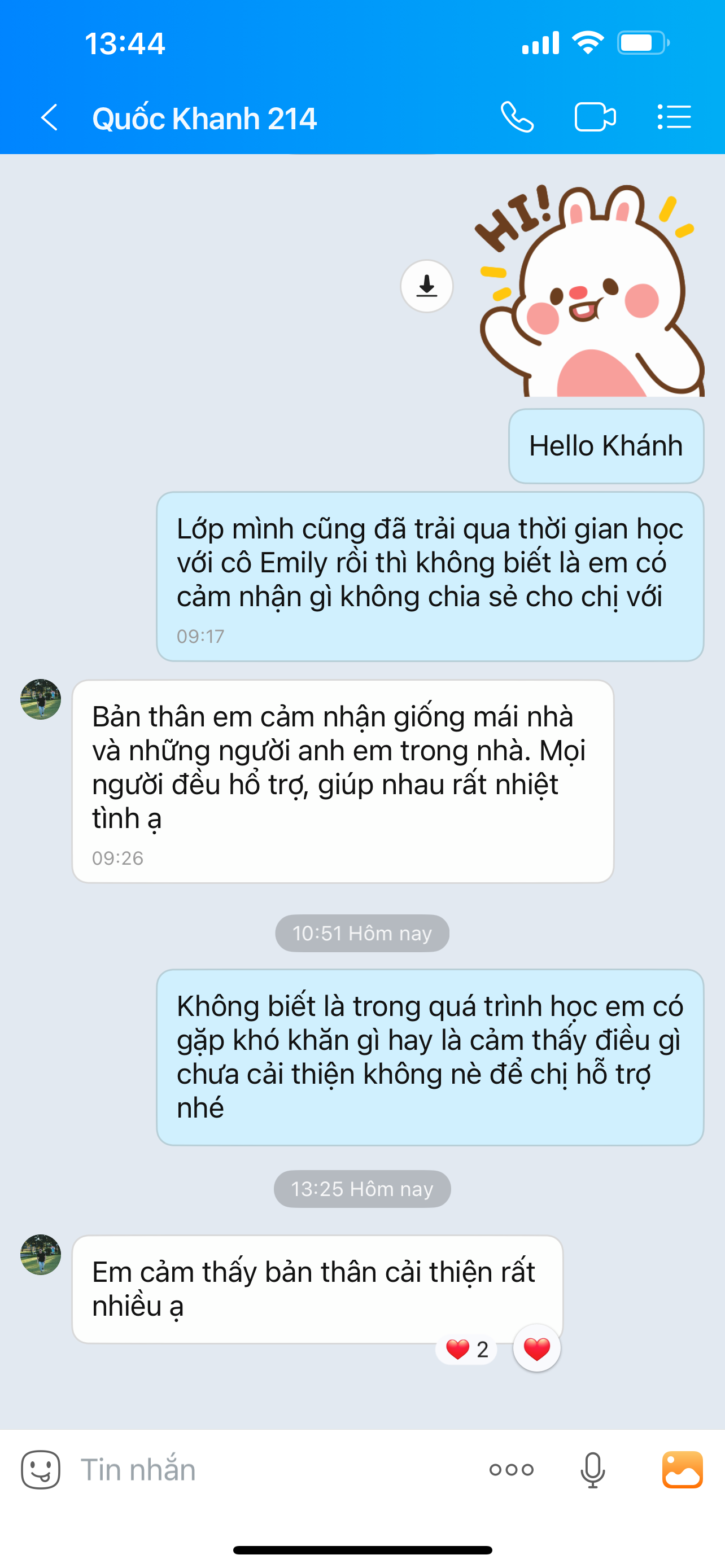React with heart to the last message
Viewport: 725px width, 1568px height.
click(x=536, y=1350)
